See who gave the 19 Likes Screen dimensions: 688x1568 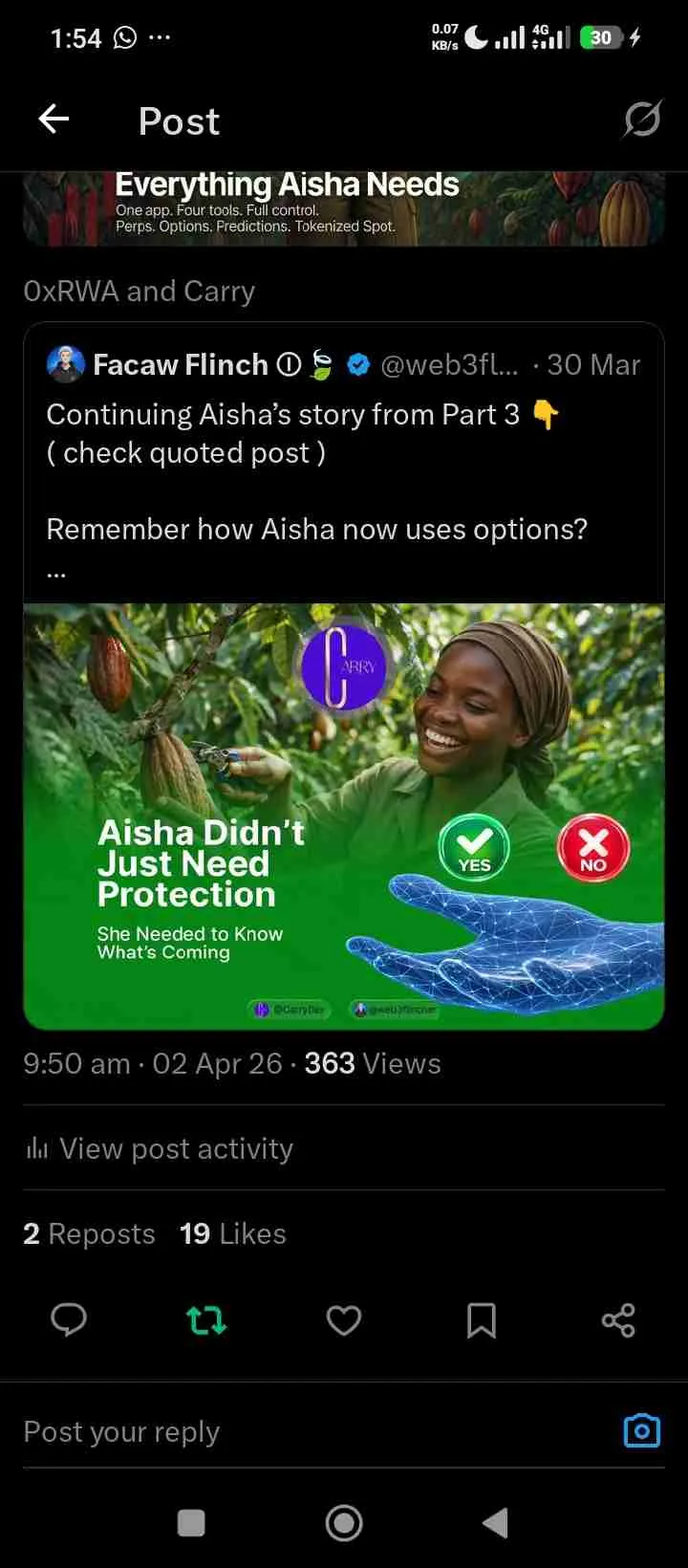[x=233, y=1234]
